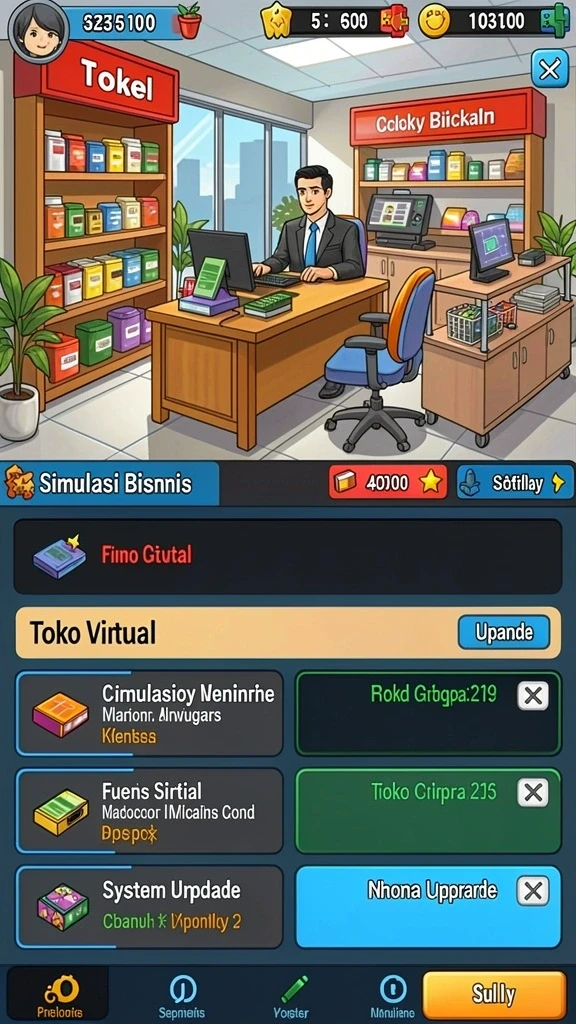Open the Yoister tab
The image size is (576, 1024).
point(290,997)
